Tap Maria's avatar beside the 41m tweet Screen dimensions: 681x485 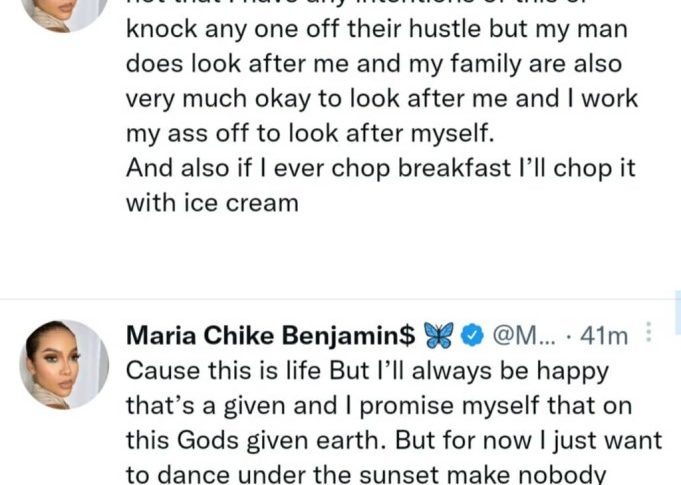pyautogui.click(x=64, y=364)
